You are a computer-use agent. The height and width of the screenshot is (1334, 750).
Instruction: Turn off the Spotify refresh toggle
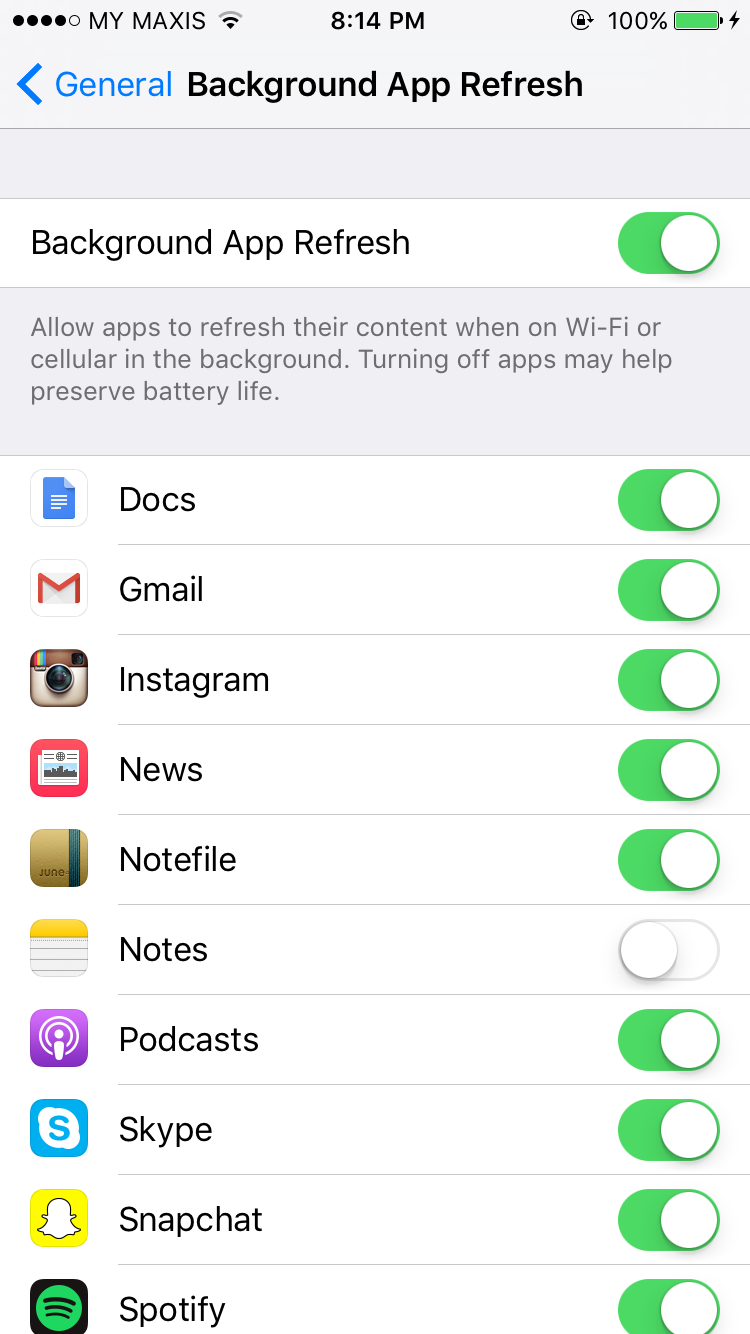669,1307
